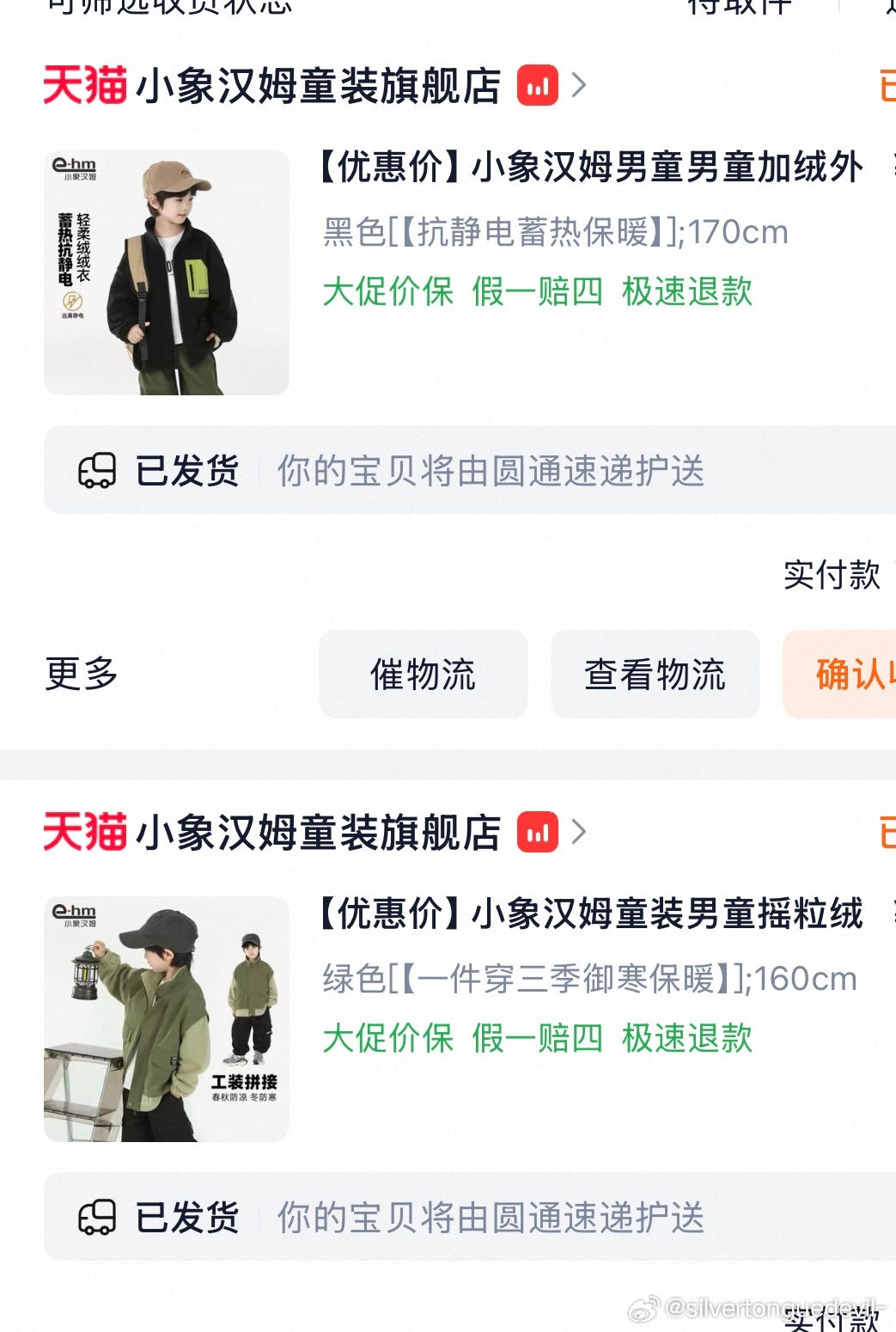Tap 更多 for more order options
This screenshot has height=1332, width=896.
tap(82, 673)
